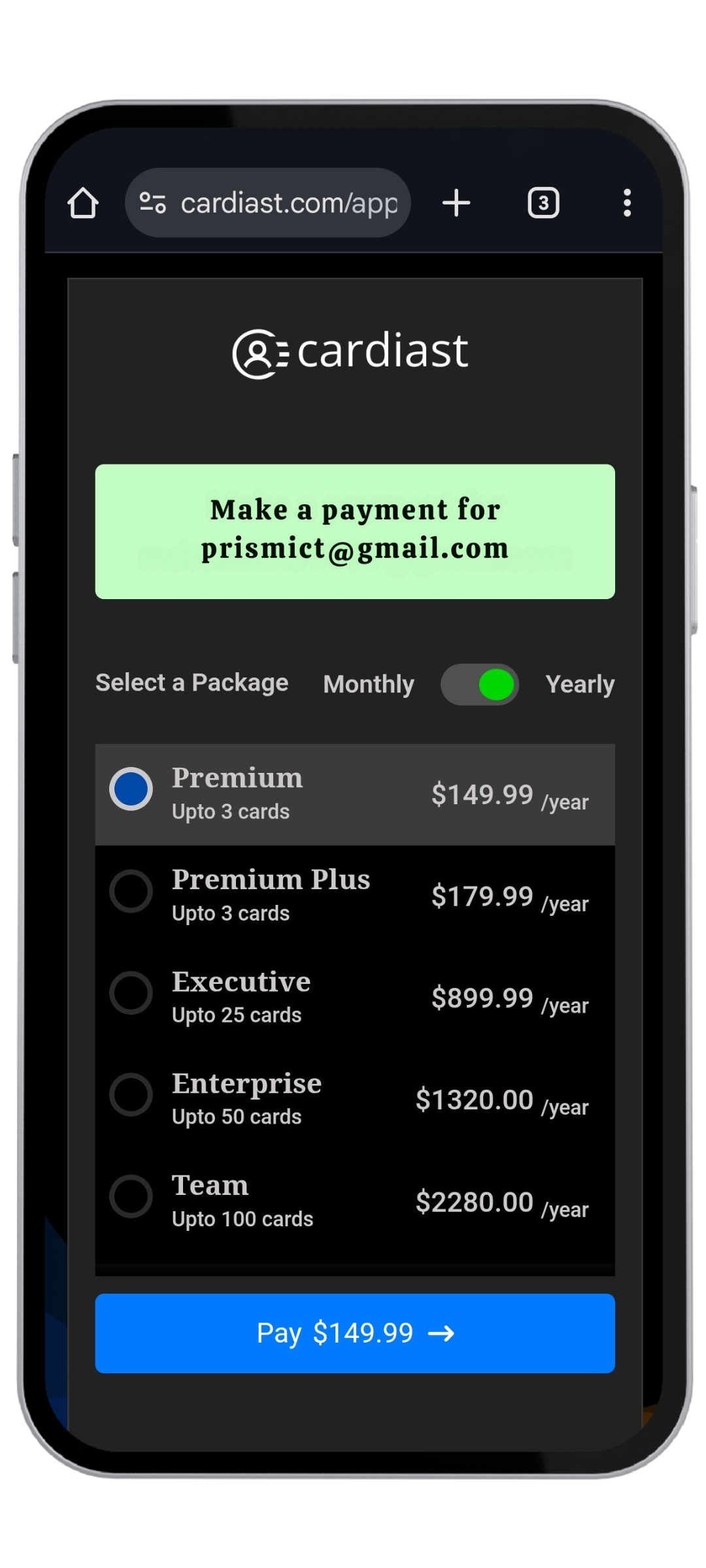Screen dimensions: 706x1568
Task: Open a new browser tab
Action: tap(456, 203)
